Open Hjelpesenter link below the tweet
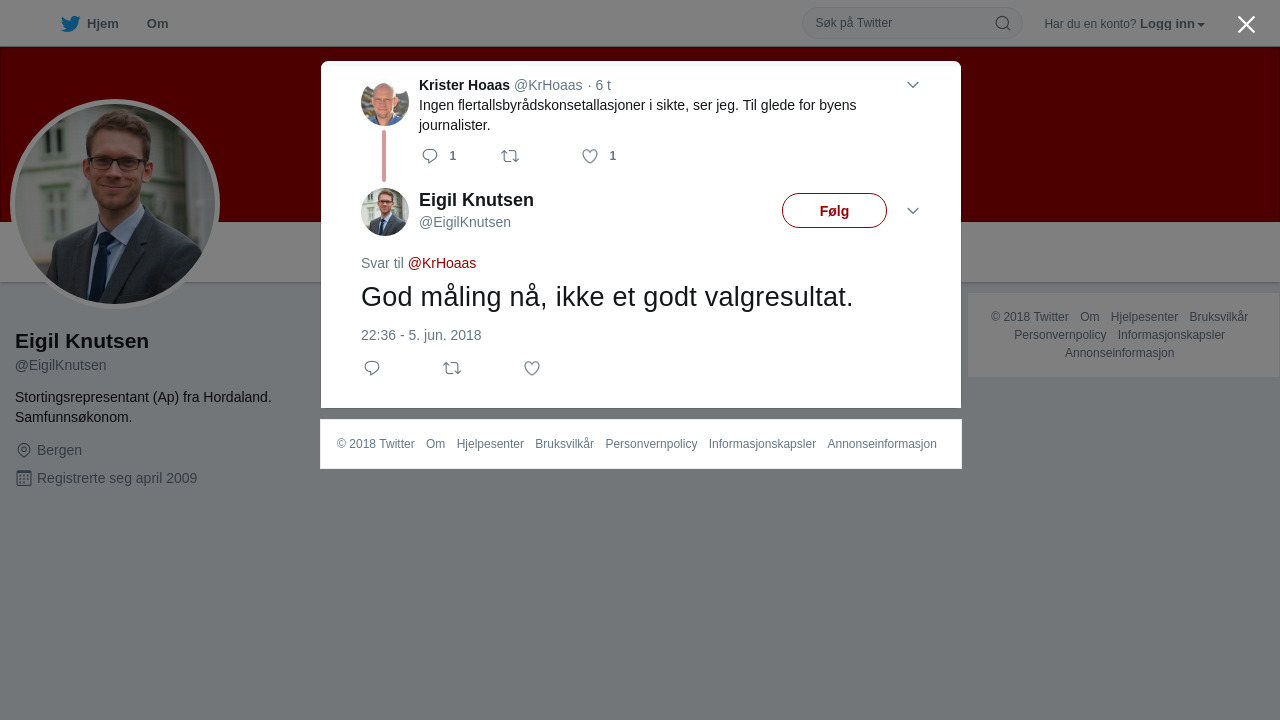Screen dimensions: 1280x720 coord(490,444)
